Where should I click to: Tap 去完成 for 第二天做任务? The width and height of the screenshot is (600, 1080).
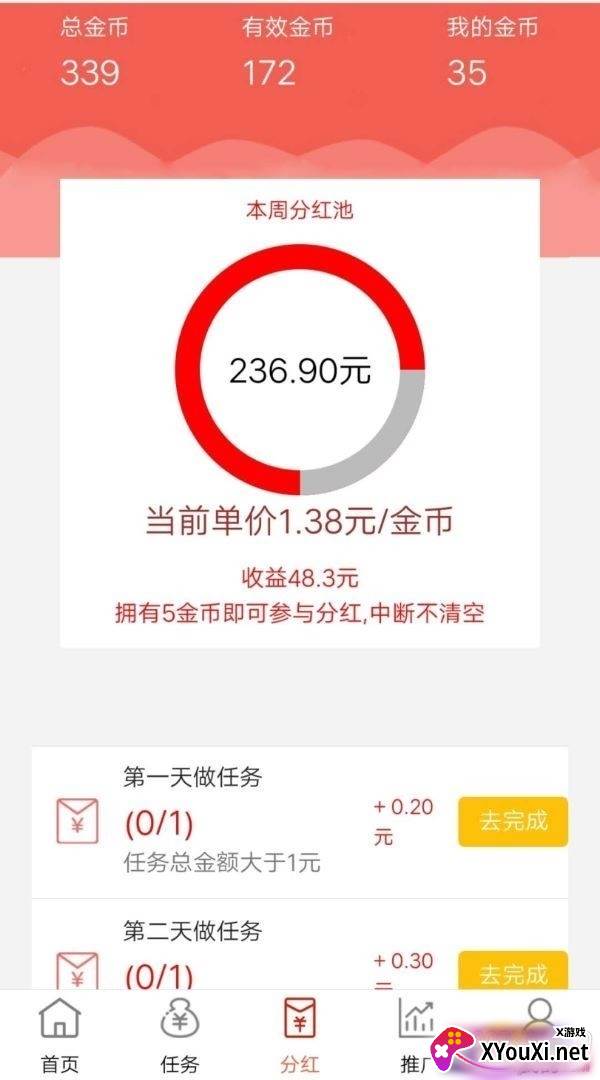tap(513, 970)
